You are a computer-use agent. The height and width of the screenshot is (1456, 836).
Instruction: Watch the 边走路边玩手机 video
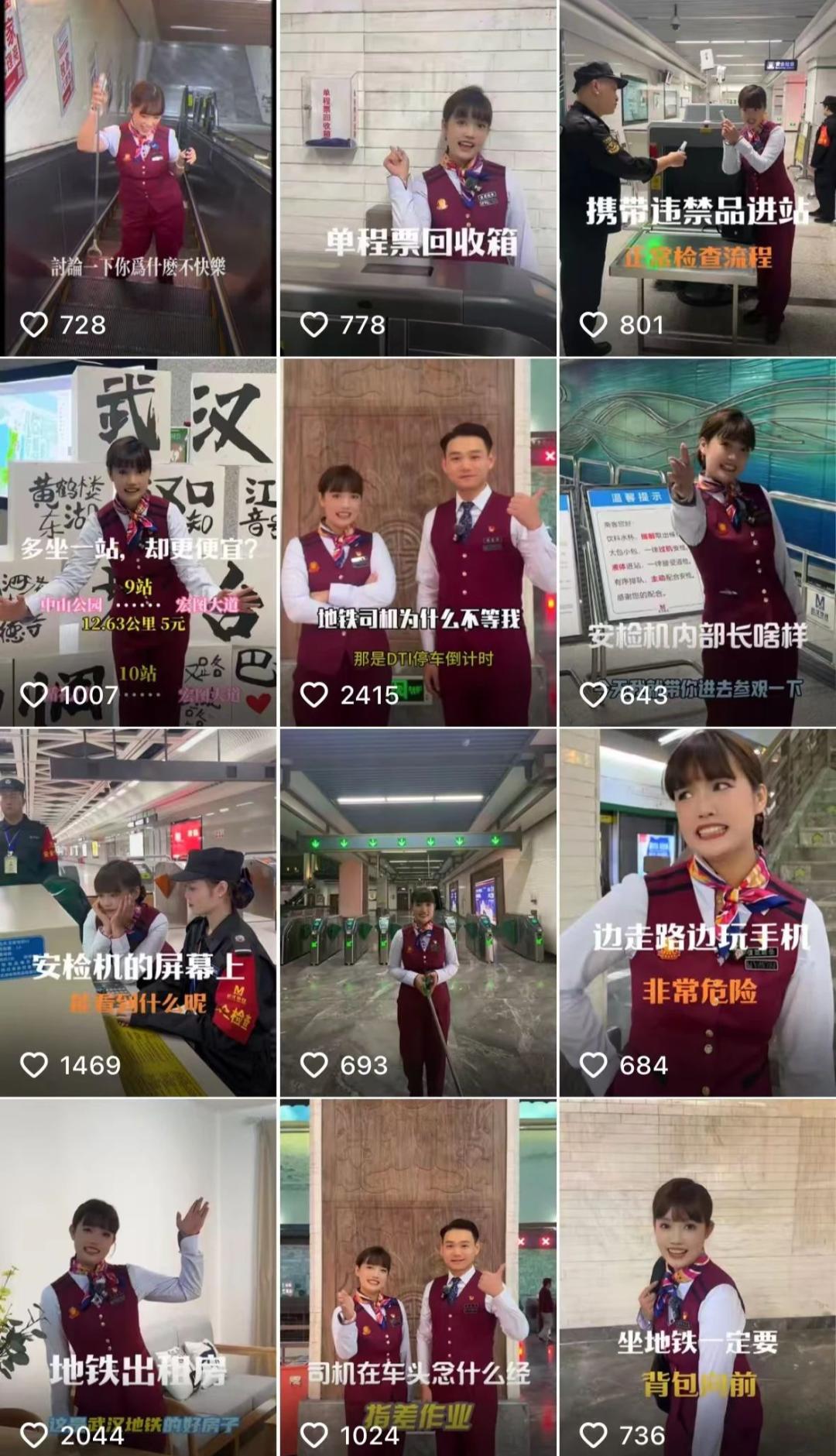(697, 912)
